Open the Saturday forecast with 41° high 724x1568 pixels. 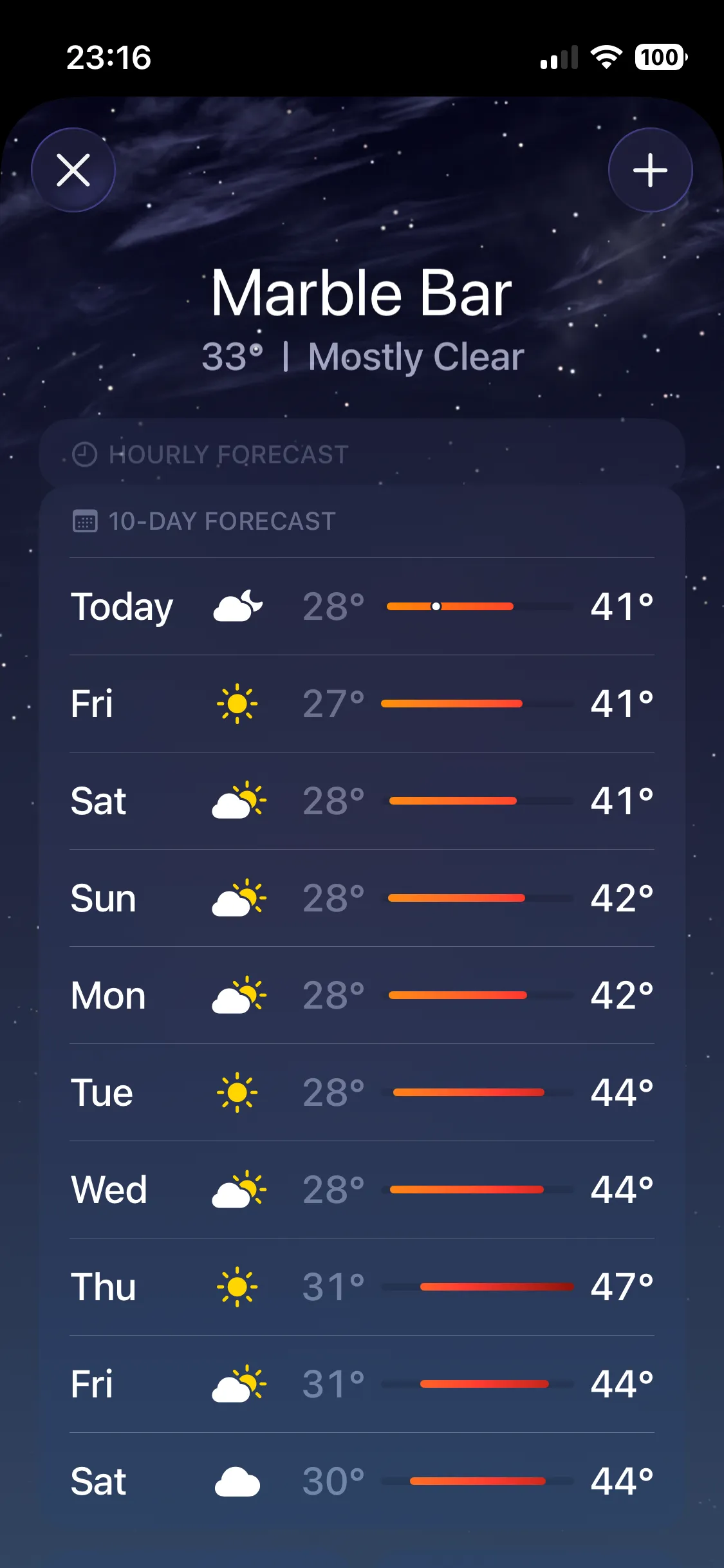(x=362, y=801)
